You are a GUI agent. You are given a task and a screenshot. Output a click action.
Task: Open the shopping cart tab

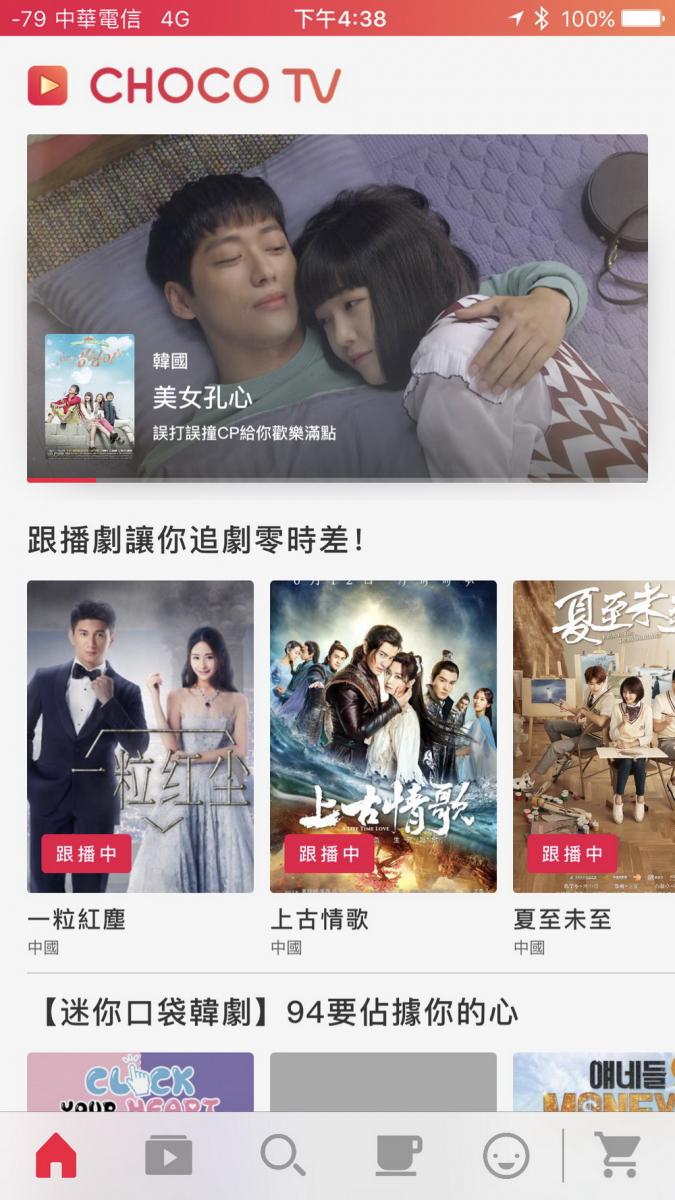point(617,1156)
